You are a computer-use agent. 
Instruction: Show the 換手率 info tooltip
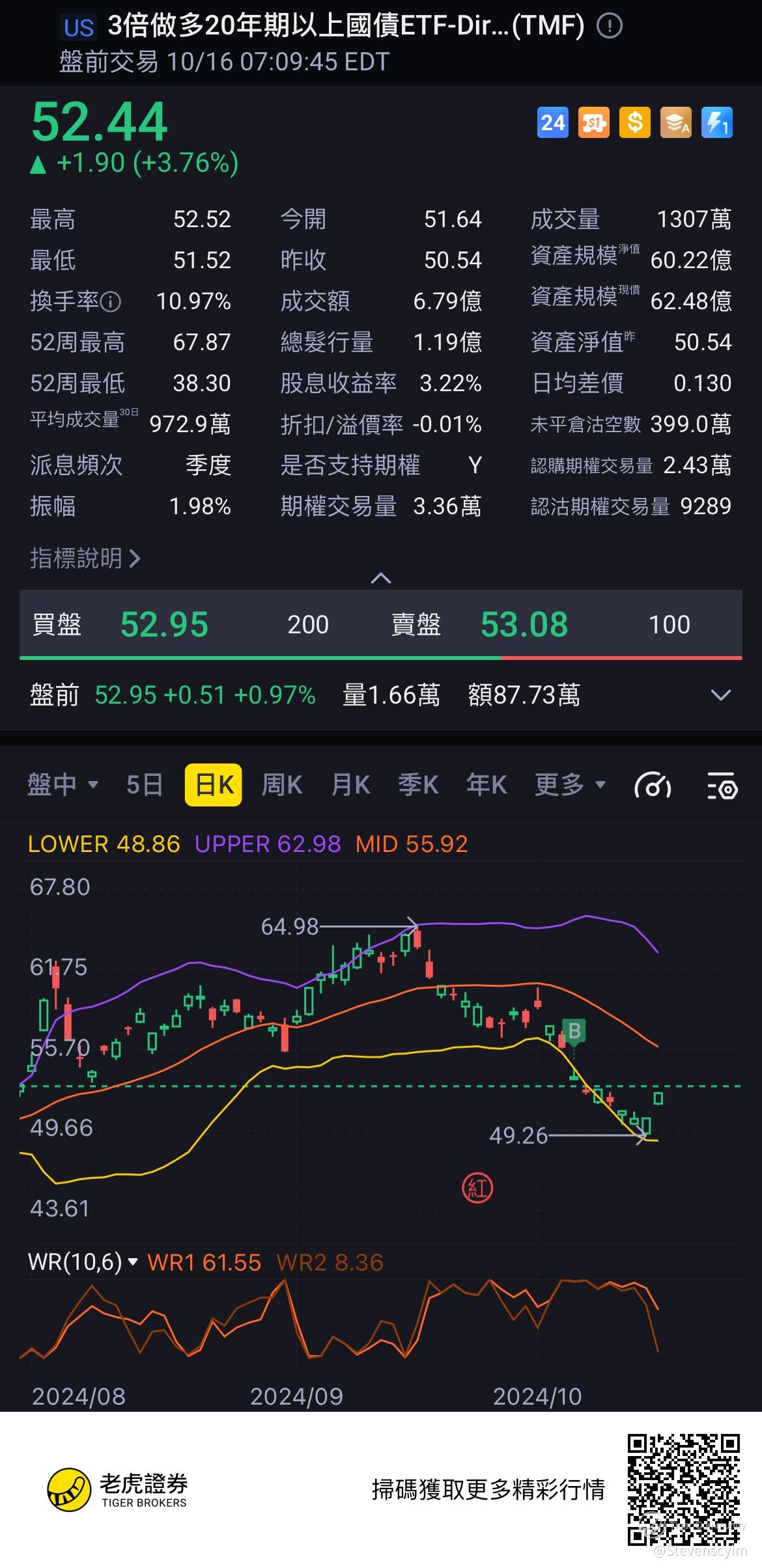[x=111, y=301]
